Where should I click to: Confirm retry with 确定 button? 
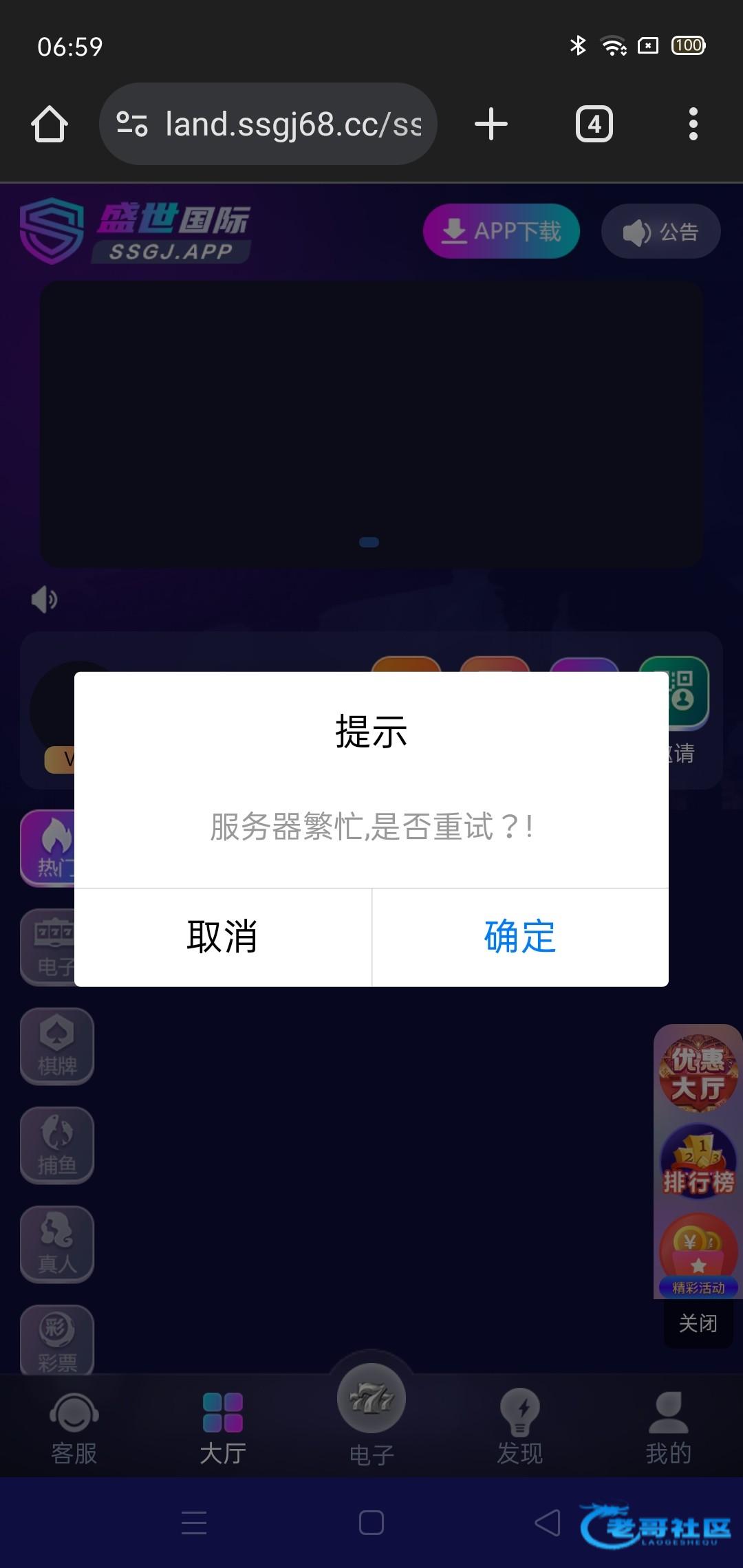[519, 937]
